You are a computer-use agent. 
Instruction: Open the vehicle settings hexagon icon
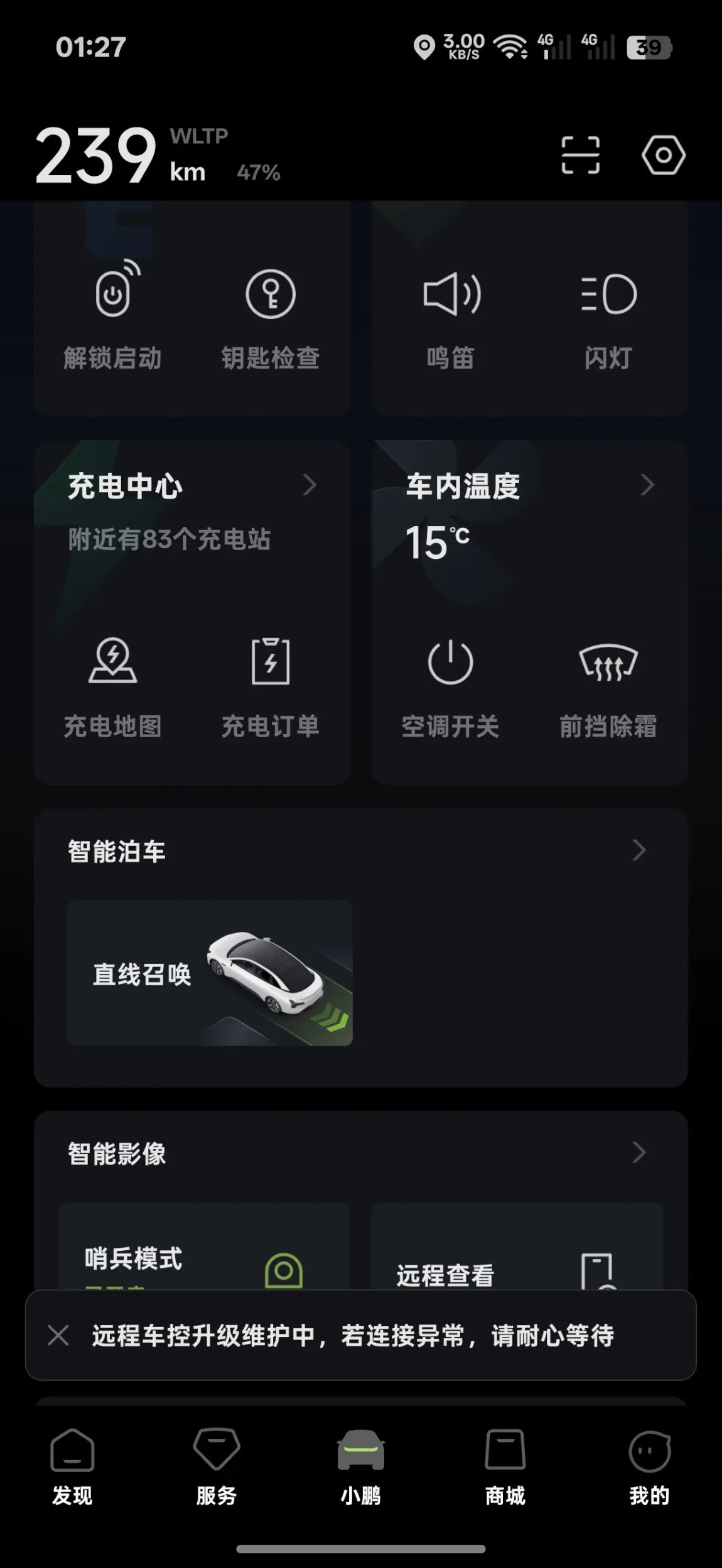(x=663, y=155)
